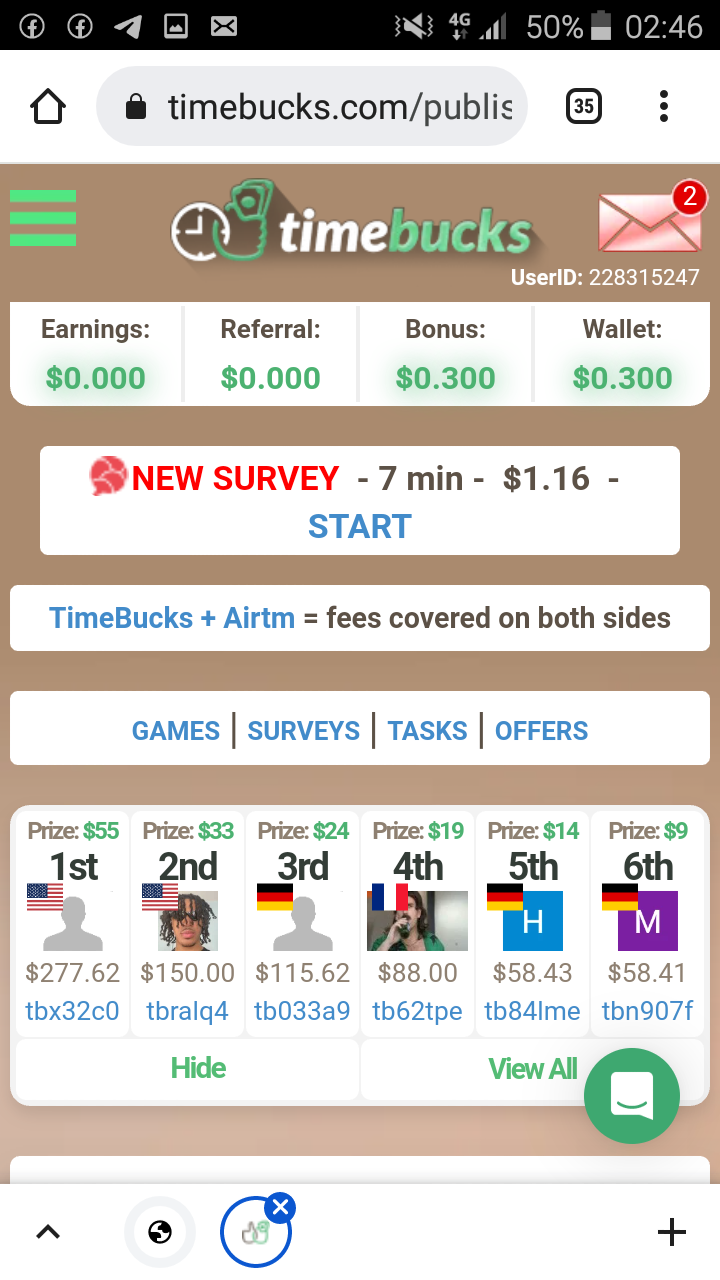Open the TimeBucks + Airtm link
The width and height of the screenshot is (720, 1280).
point(172,618)
